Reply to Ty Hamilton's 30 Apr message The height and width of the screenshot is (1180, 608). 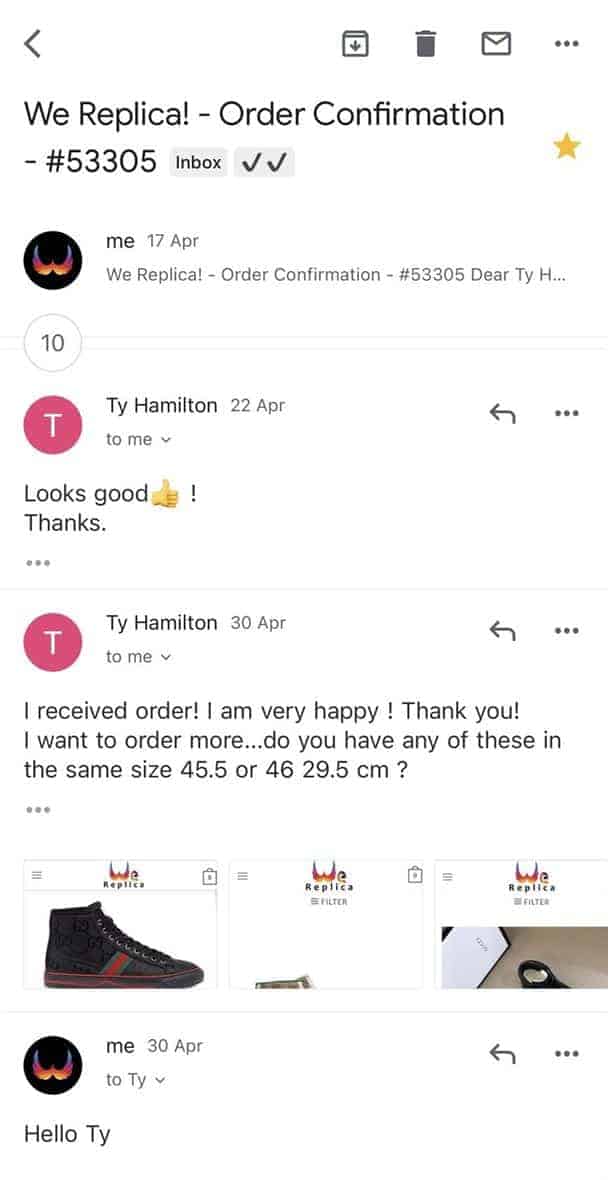click(502, 631)
